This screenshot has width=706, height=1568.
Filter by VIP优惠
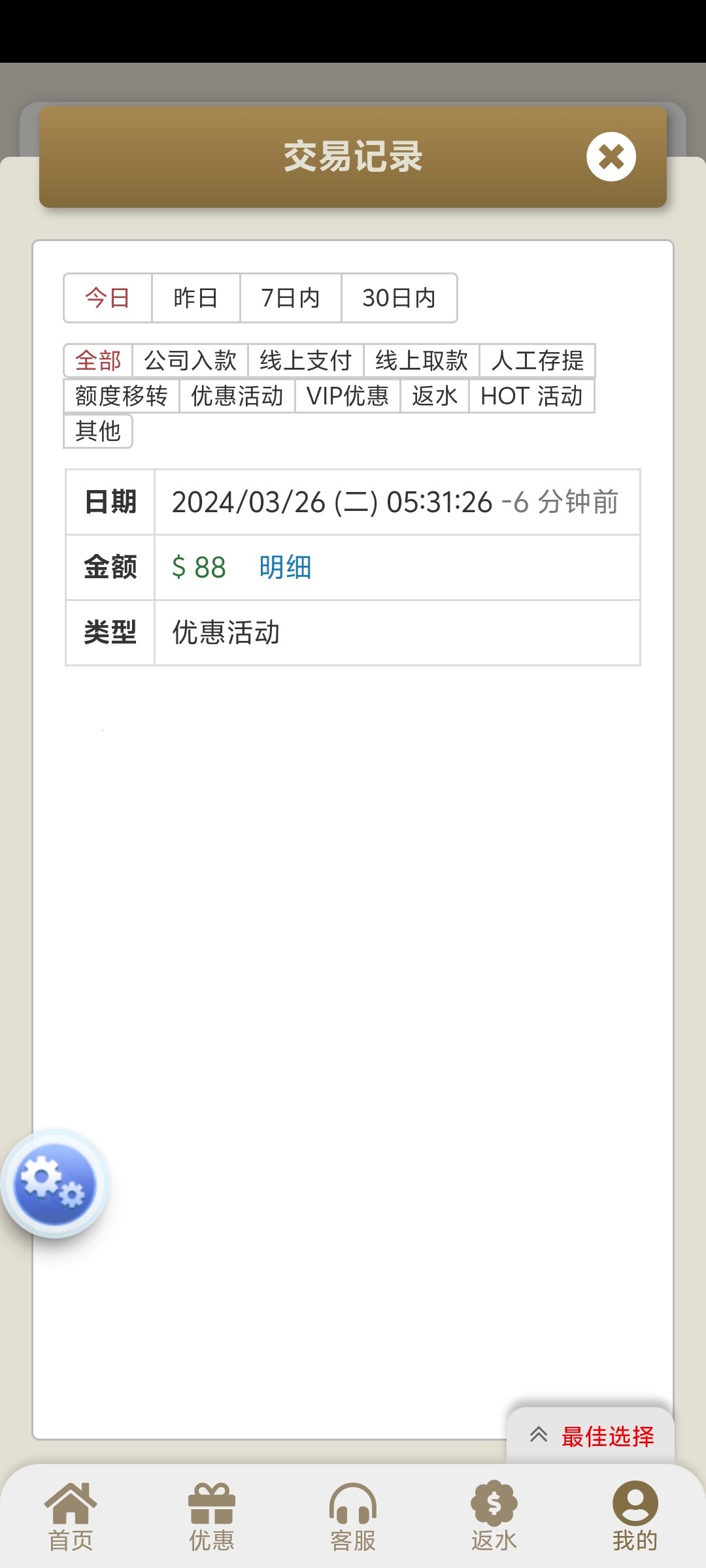(x=348, y=396)
